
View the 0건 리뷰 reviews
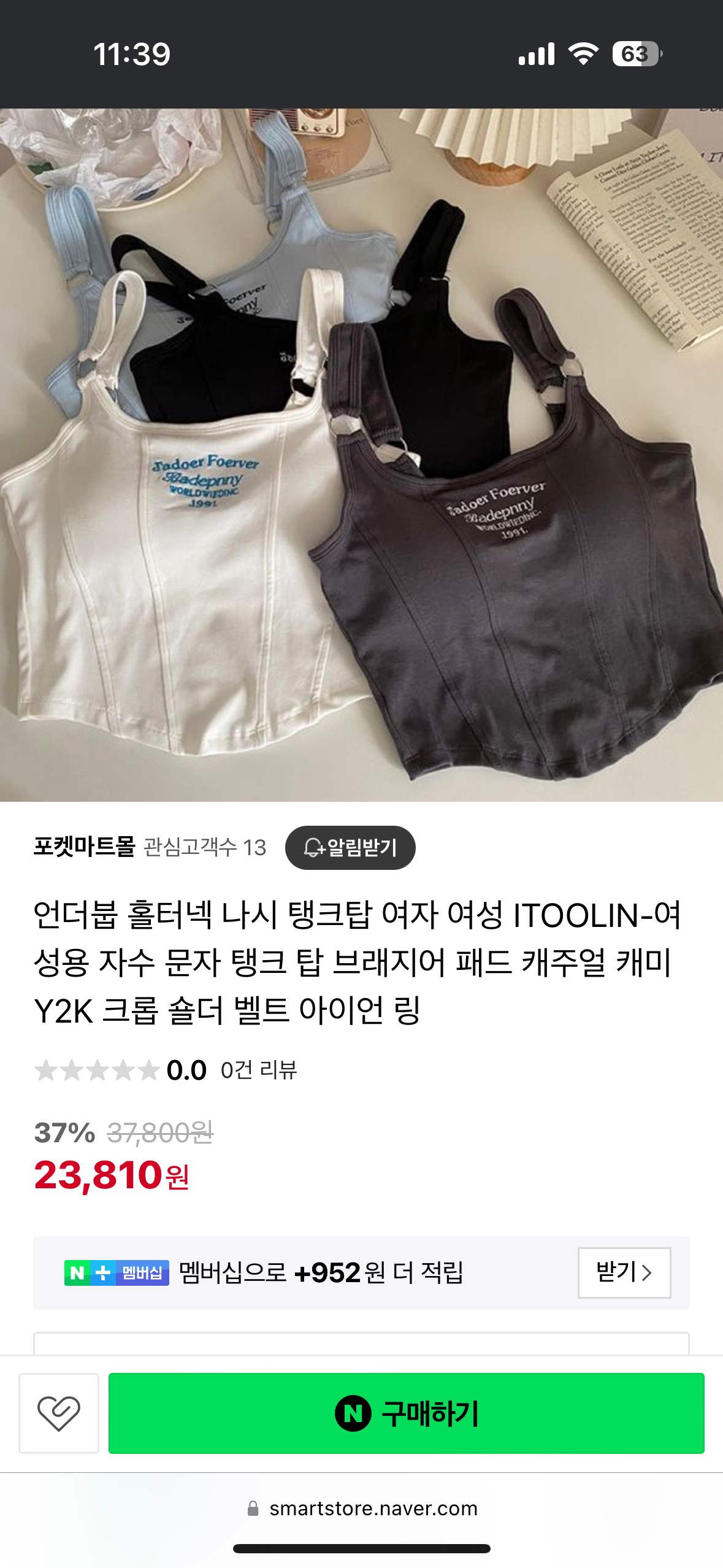pos(258,1070)
